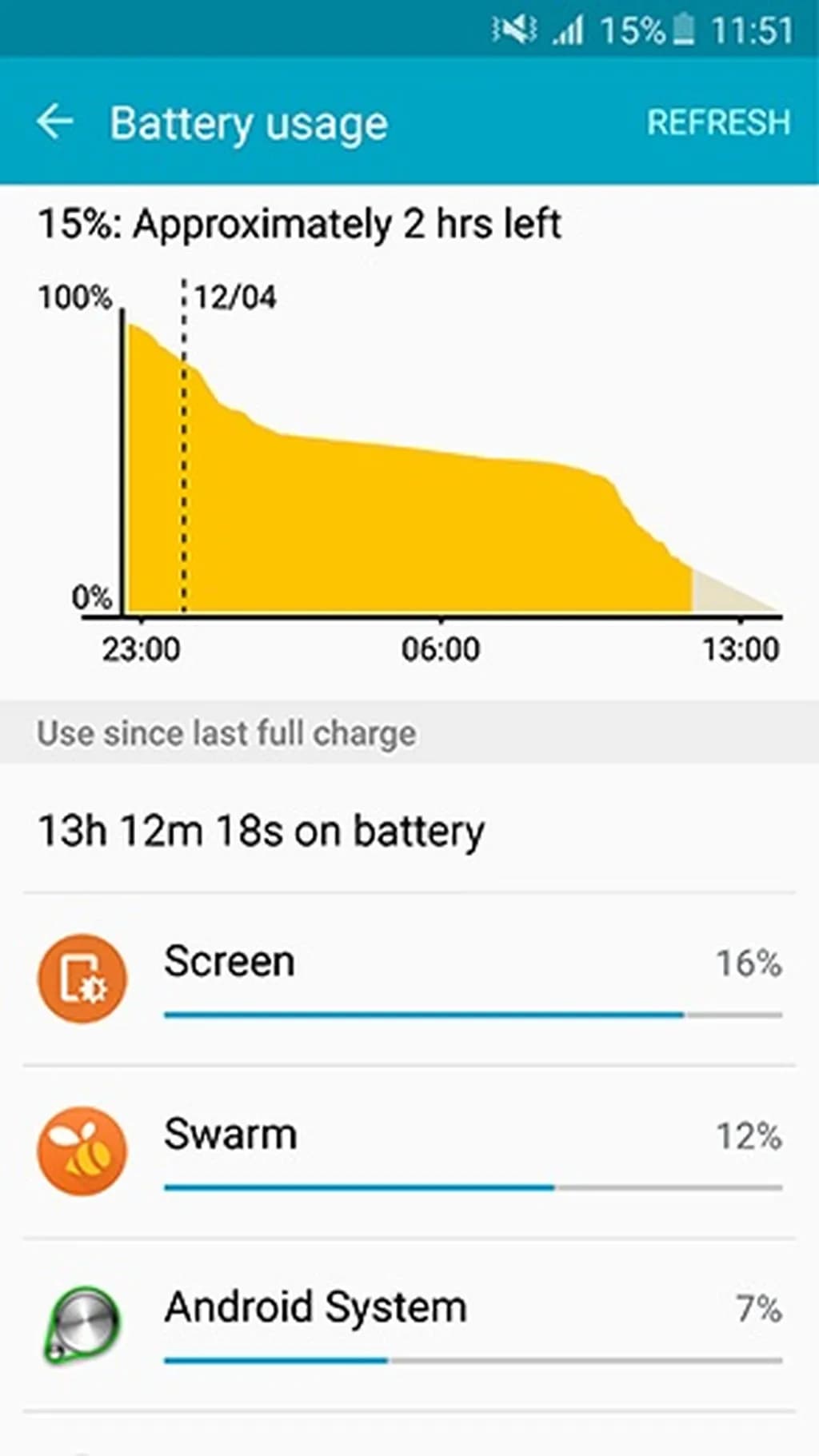Open Android System battery details

pyautogui.click(x=408, y=1324)
